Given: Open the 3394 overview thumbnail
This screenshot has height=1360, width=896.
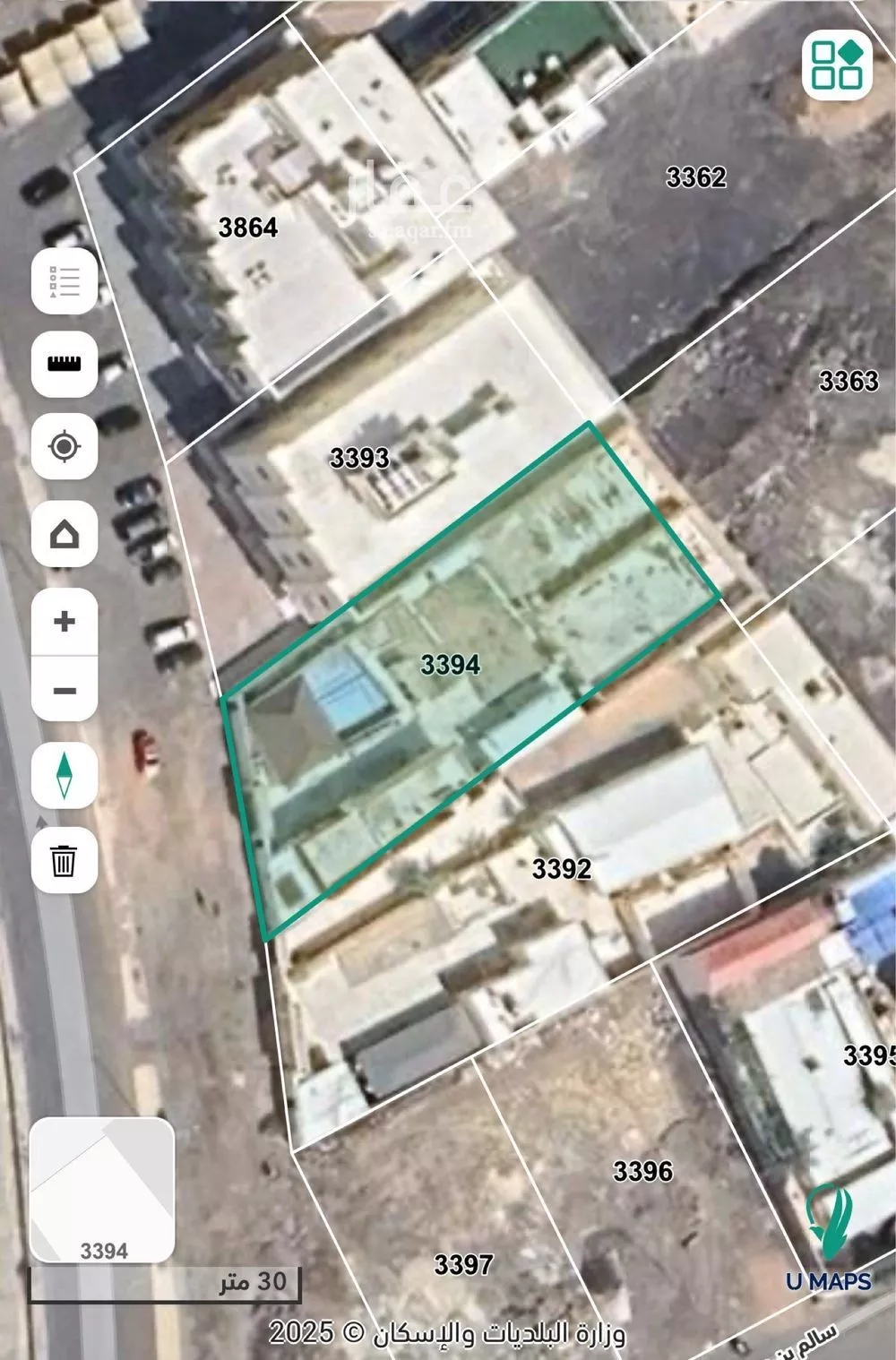Looking at the screenshot, I should 102,1190.
